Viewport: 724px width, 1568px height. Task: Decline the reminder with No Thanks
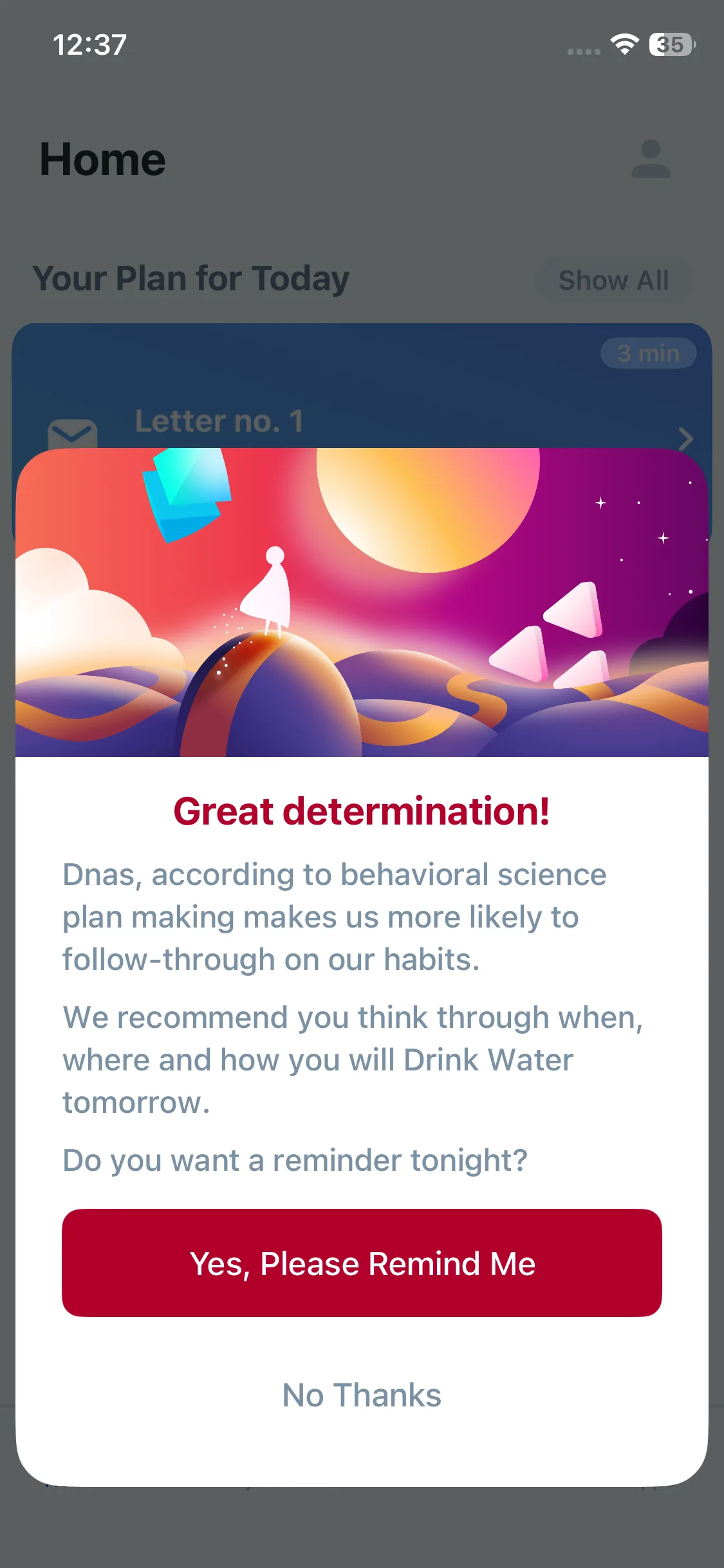click(x=362, y=1395)
